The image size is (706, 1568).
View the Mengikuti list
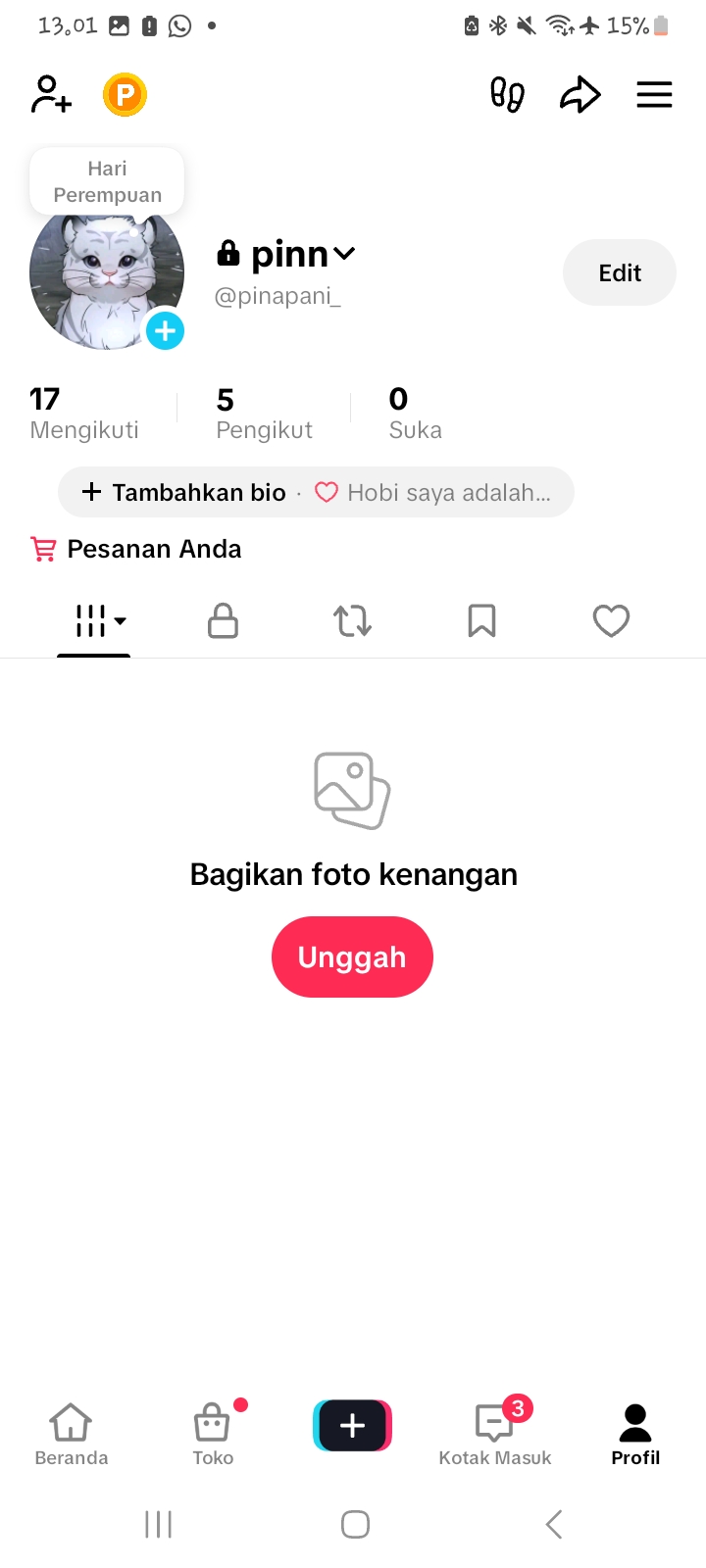point(84,414)
